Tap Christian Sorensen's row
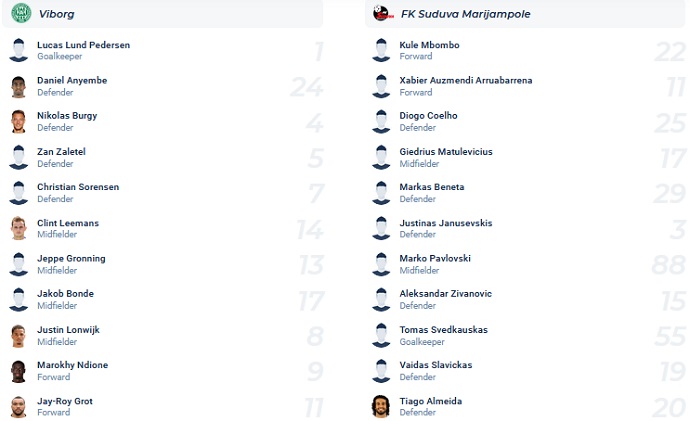 78,187
